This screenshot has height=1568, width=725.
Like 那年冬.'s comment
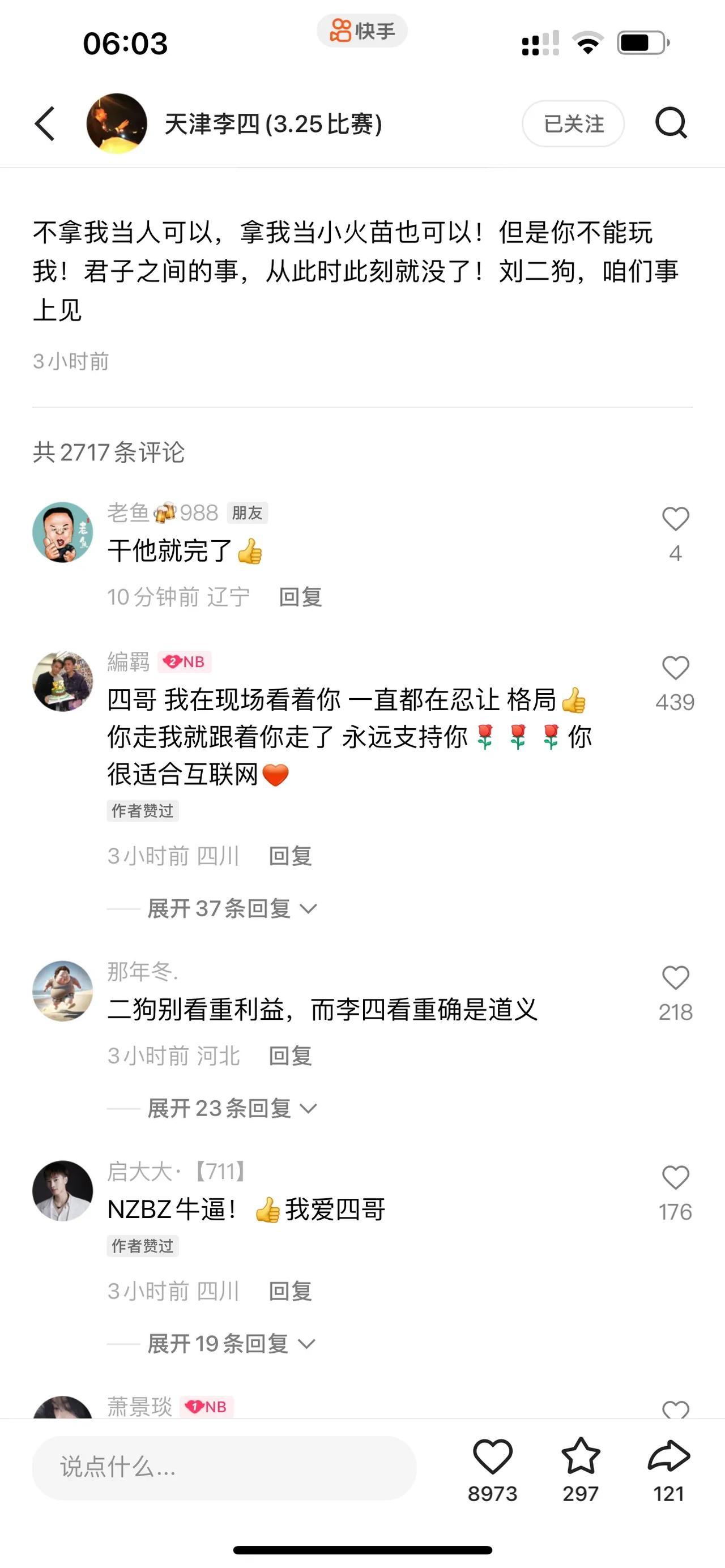pyautogui.click(x=675, y=979)
